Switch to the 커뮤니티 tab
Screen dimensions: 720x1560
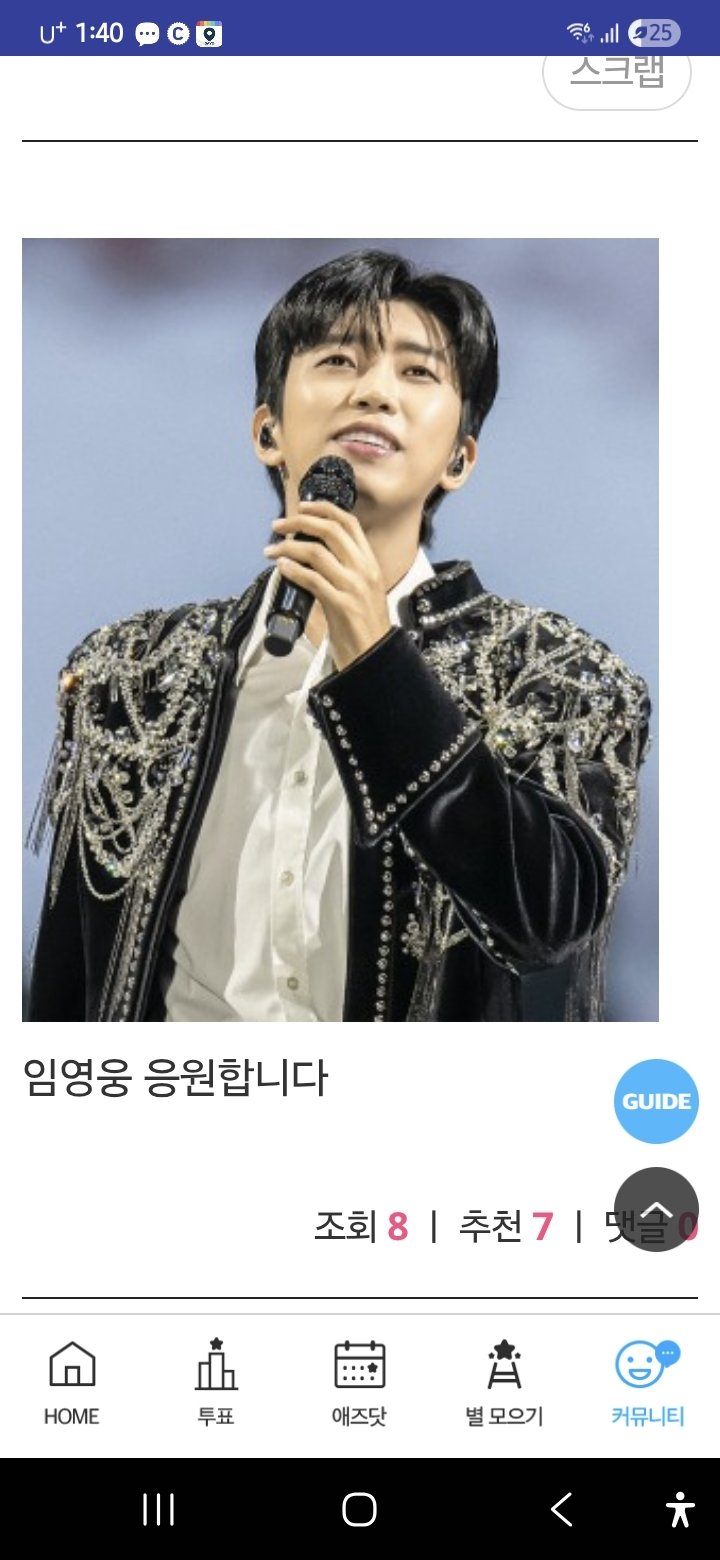tap(648, 1384)
